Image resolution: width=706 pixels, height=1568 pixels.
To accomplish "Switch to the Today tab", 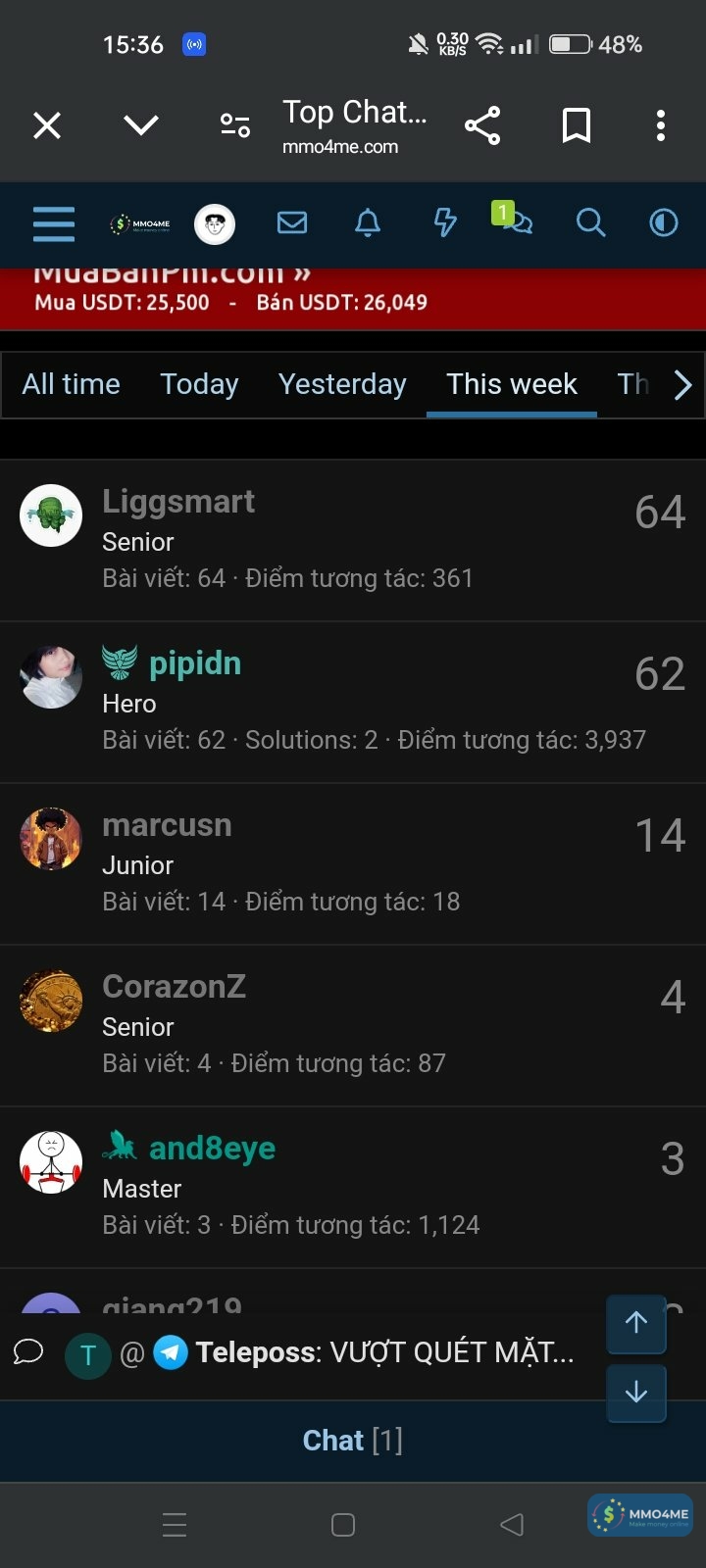I will click(x=199, y=384).
